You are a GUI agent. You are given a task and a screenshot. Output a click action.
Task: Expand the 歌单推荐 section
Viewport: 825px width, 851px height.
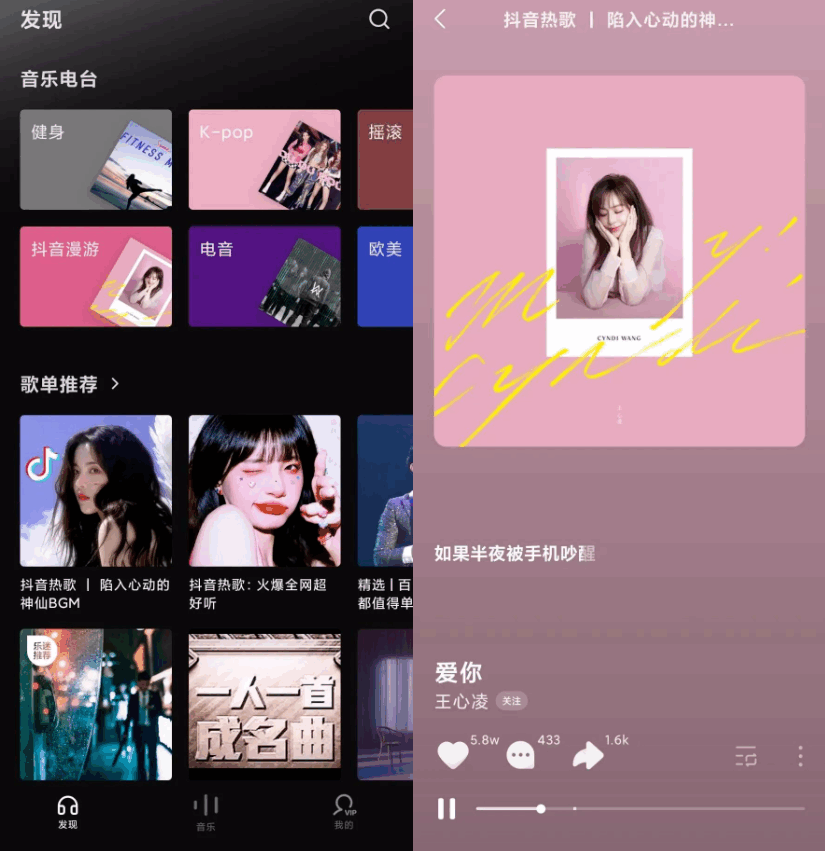pyautogui.click(x=115, y=384)
